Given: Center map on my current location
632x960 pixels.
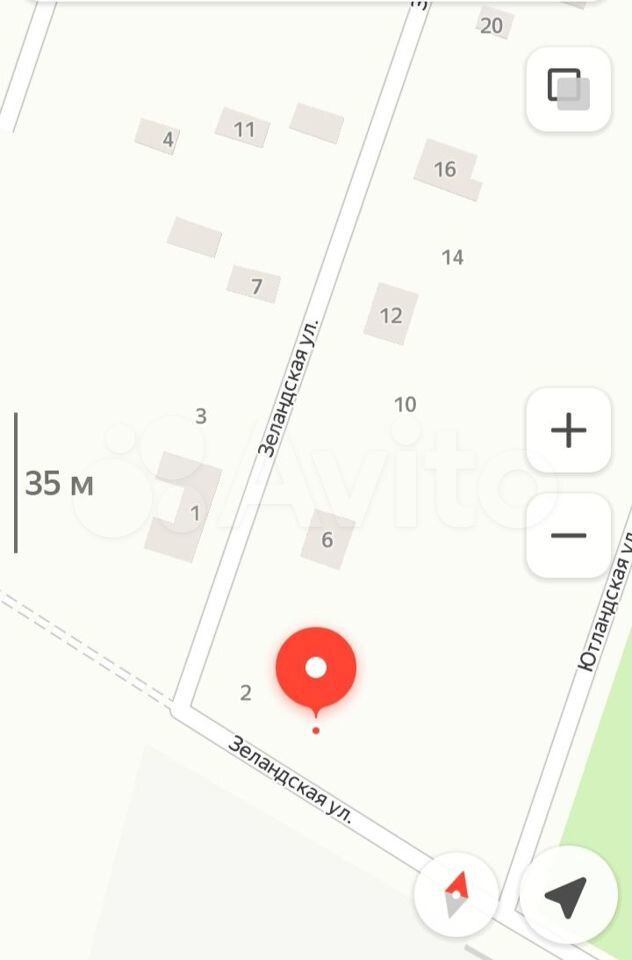Looking at the screenshot, I should (566, 896).
